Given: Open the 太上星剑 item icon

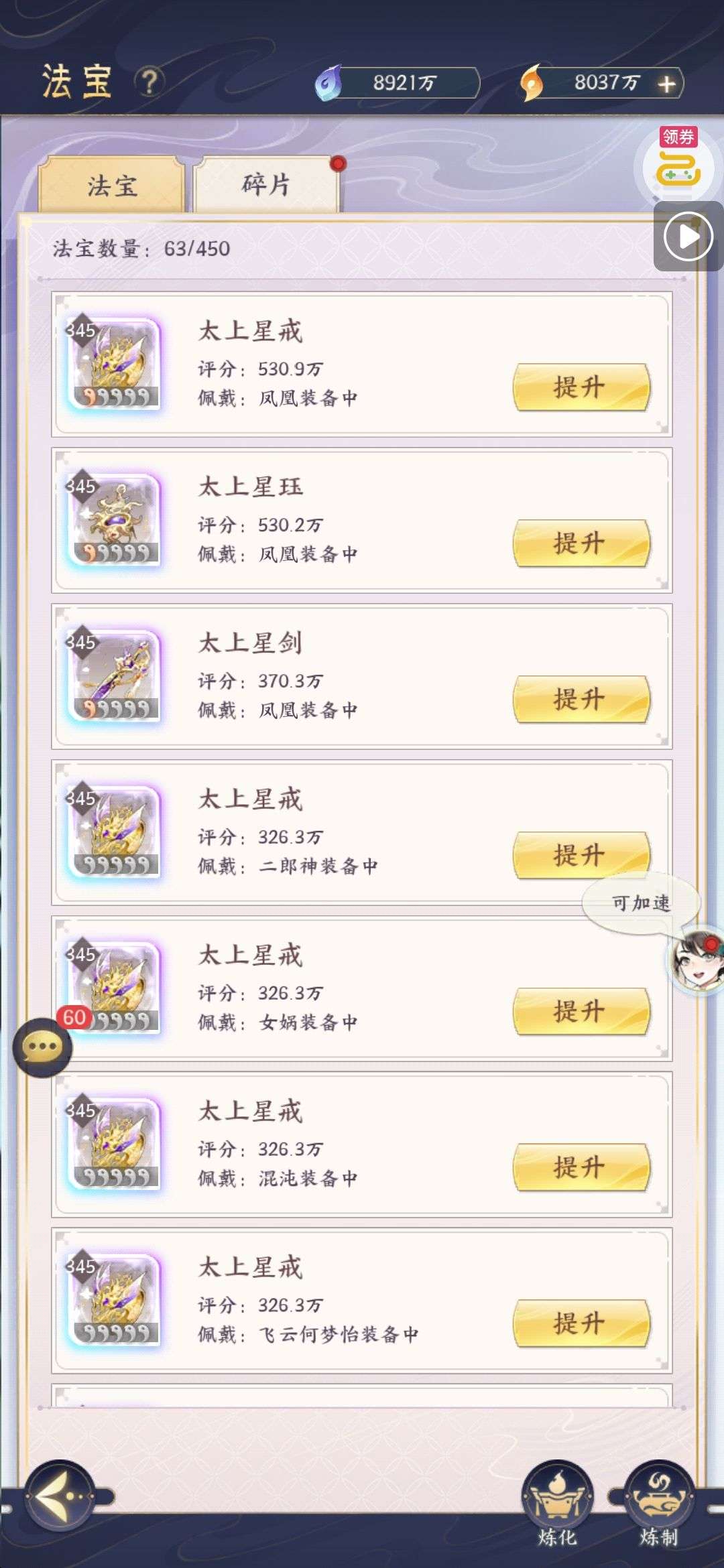Looking at the screenshot, I should pos(115,676).
